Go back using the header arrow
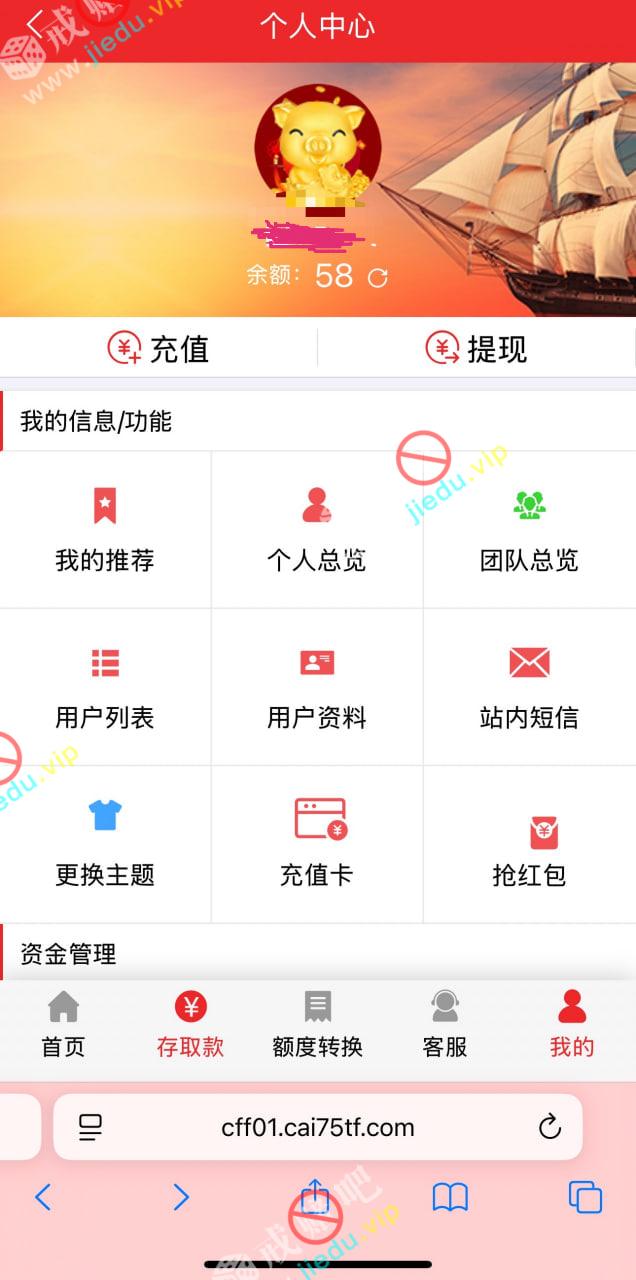Viewport: 636px width, 1280px height. 36,25
